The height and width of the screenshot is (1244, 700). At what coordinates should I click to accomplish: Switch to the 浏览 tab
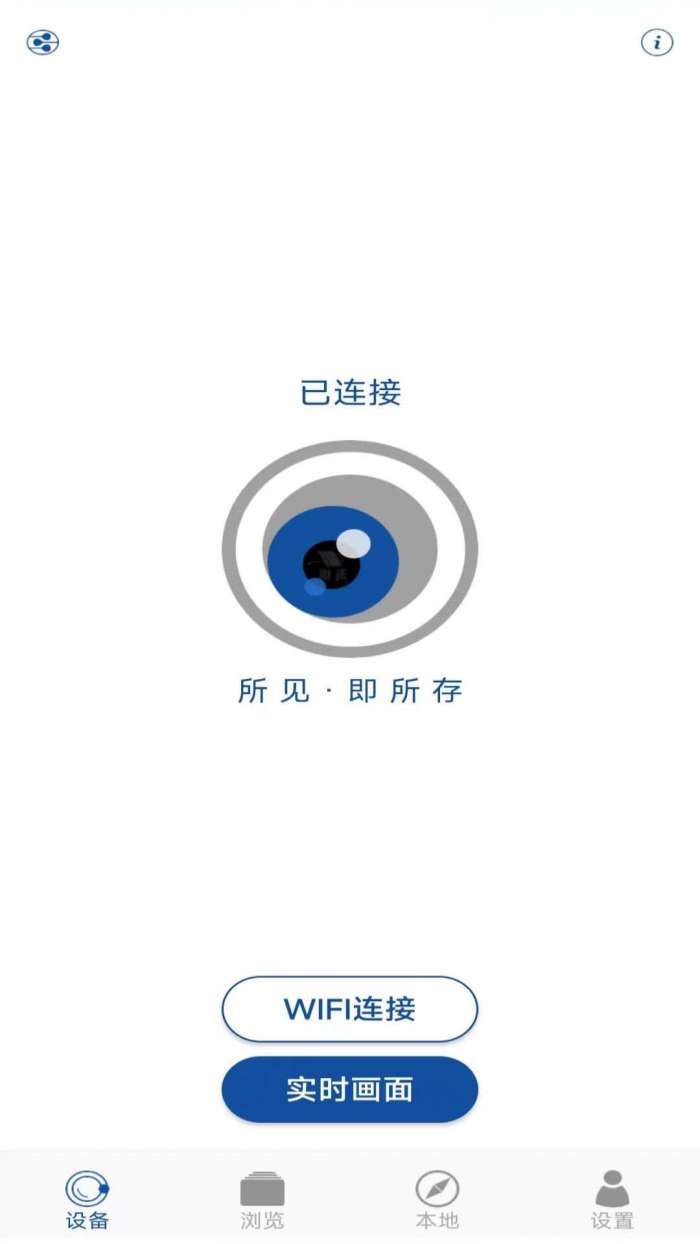262,1199
